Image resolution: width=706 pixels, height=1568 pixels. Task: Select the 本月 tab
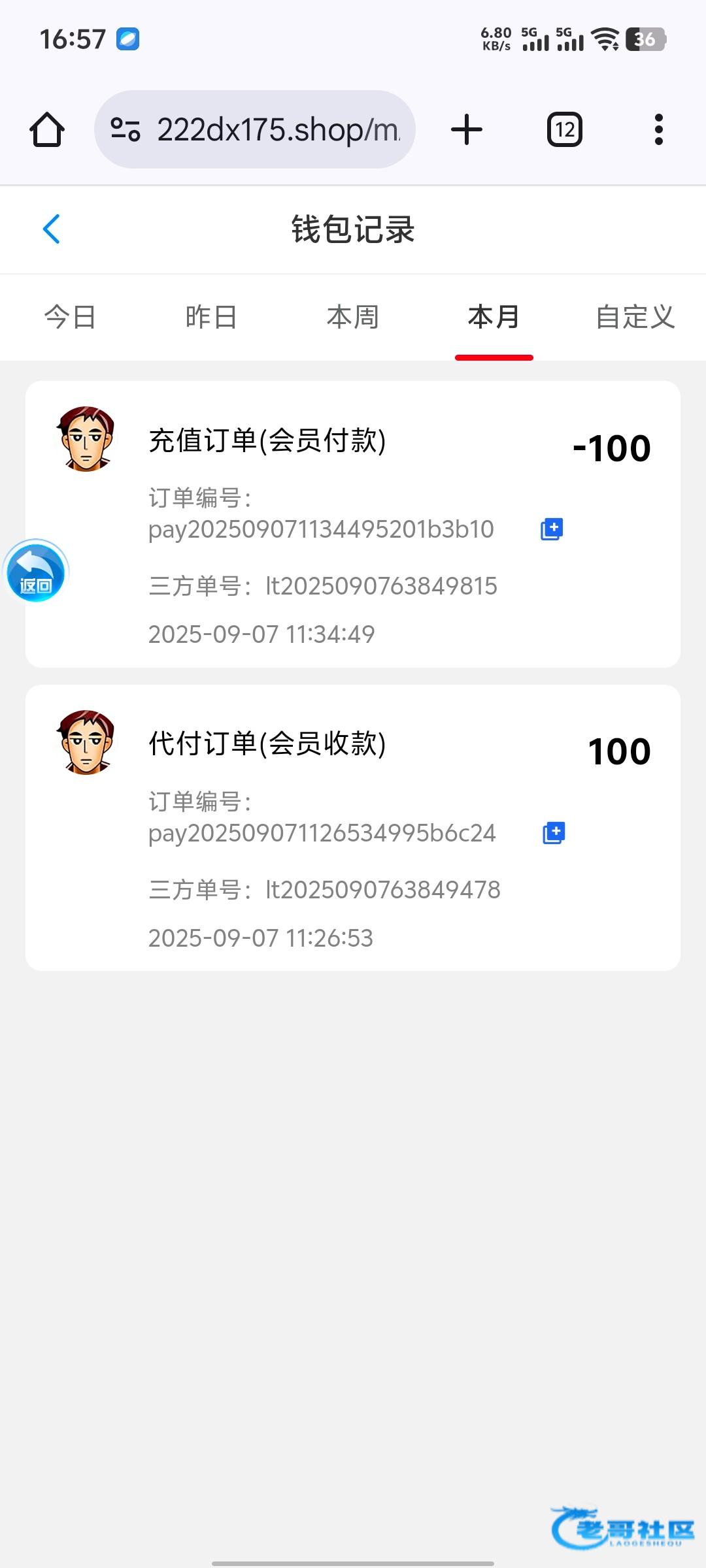pos(494,318)
